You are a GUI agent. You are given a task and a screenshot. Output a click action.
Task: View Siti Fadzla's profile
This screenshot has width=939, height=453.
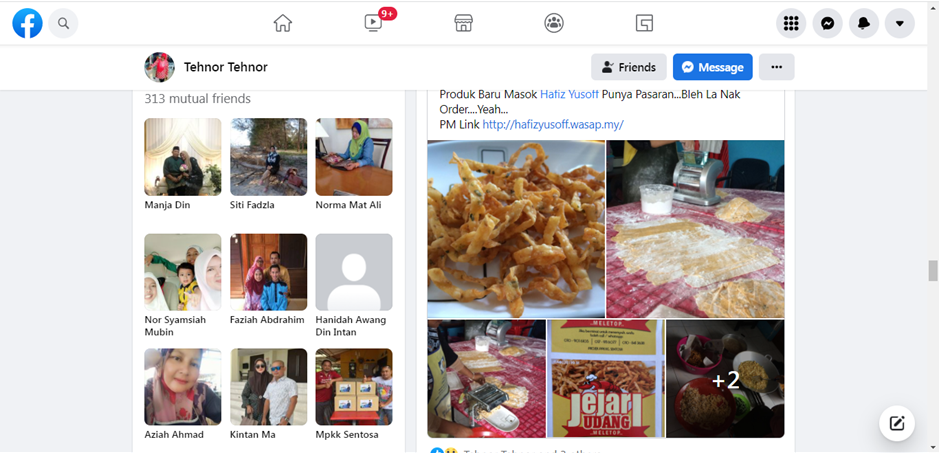268,157
